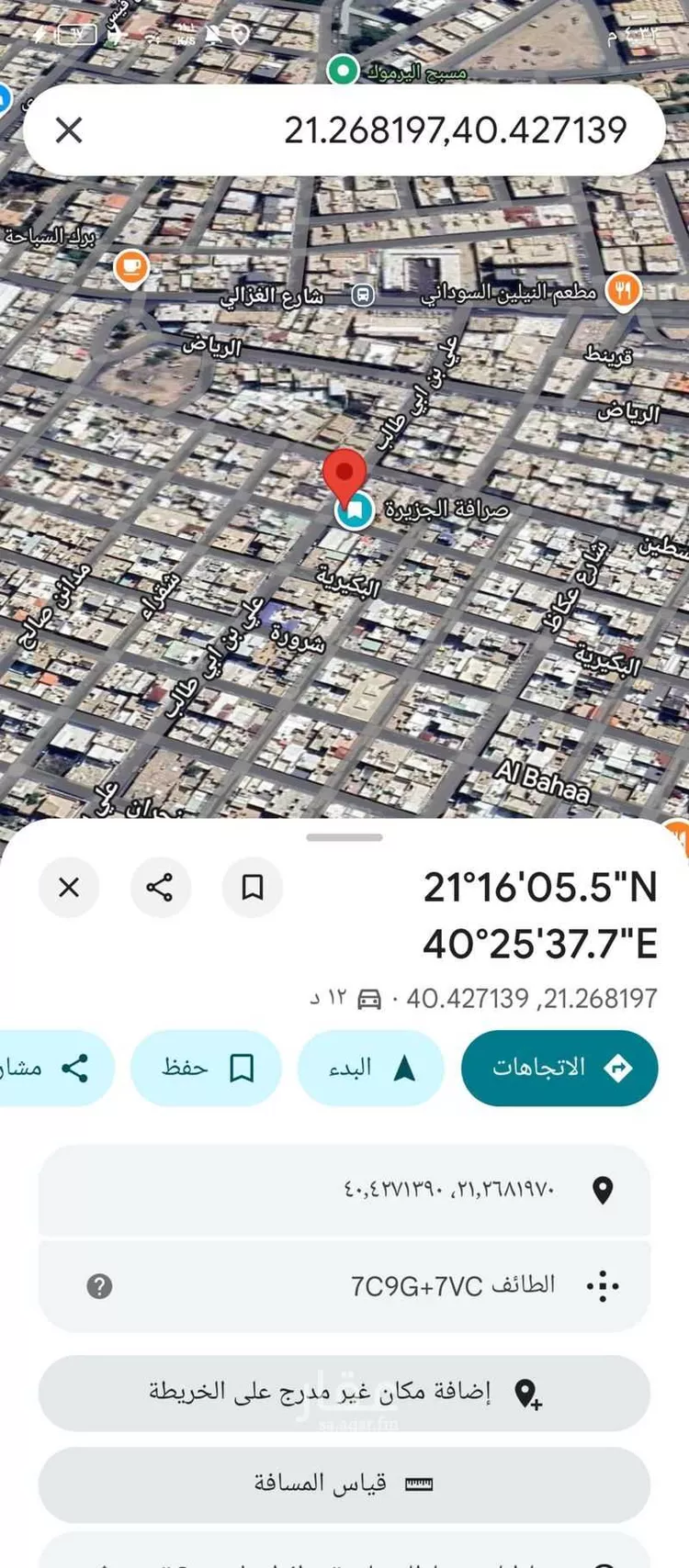Open plus code help question mark
This screenshot has width=689, height=1568.
pyautogui.click(x=99, y=1285)
